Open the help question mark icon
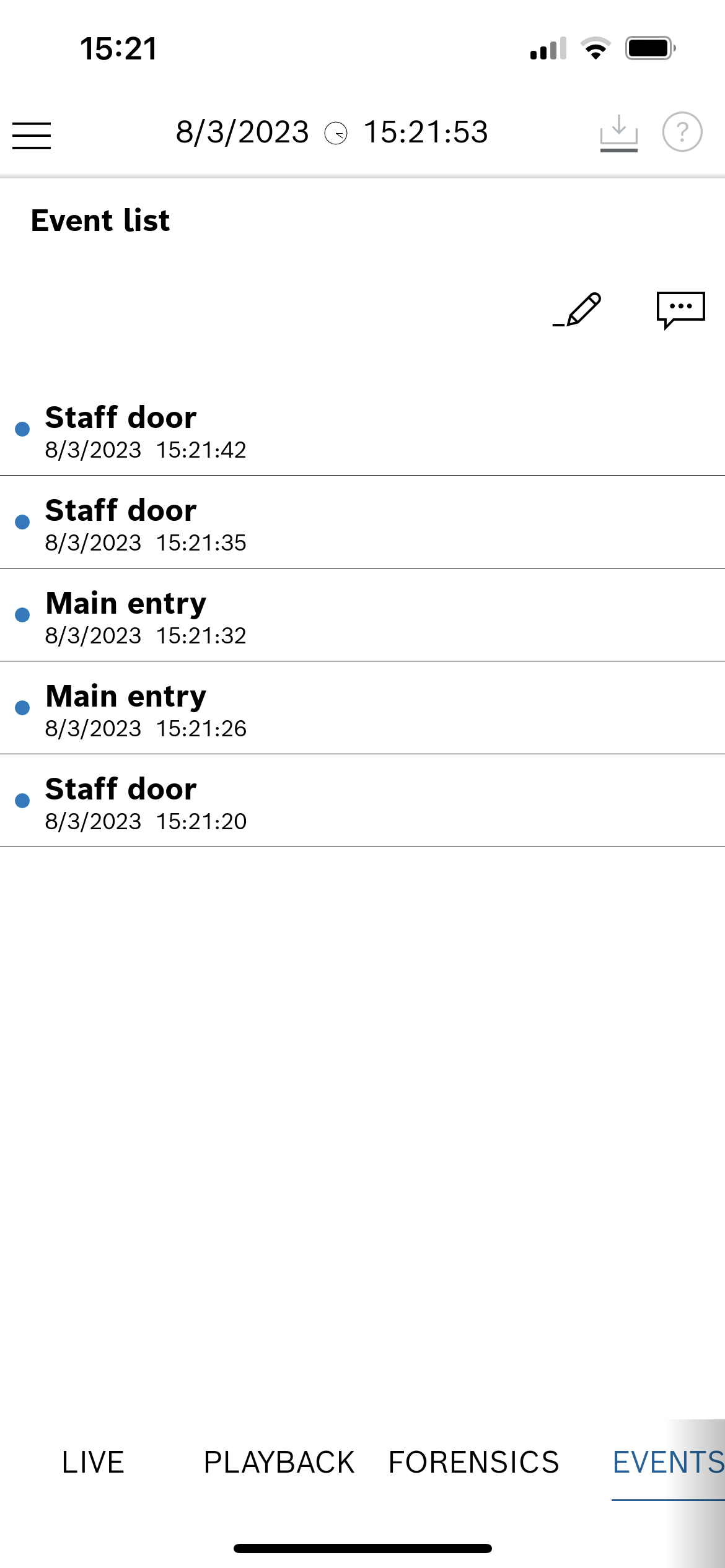725x1568 pixels. 682,132
